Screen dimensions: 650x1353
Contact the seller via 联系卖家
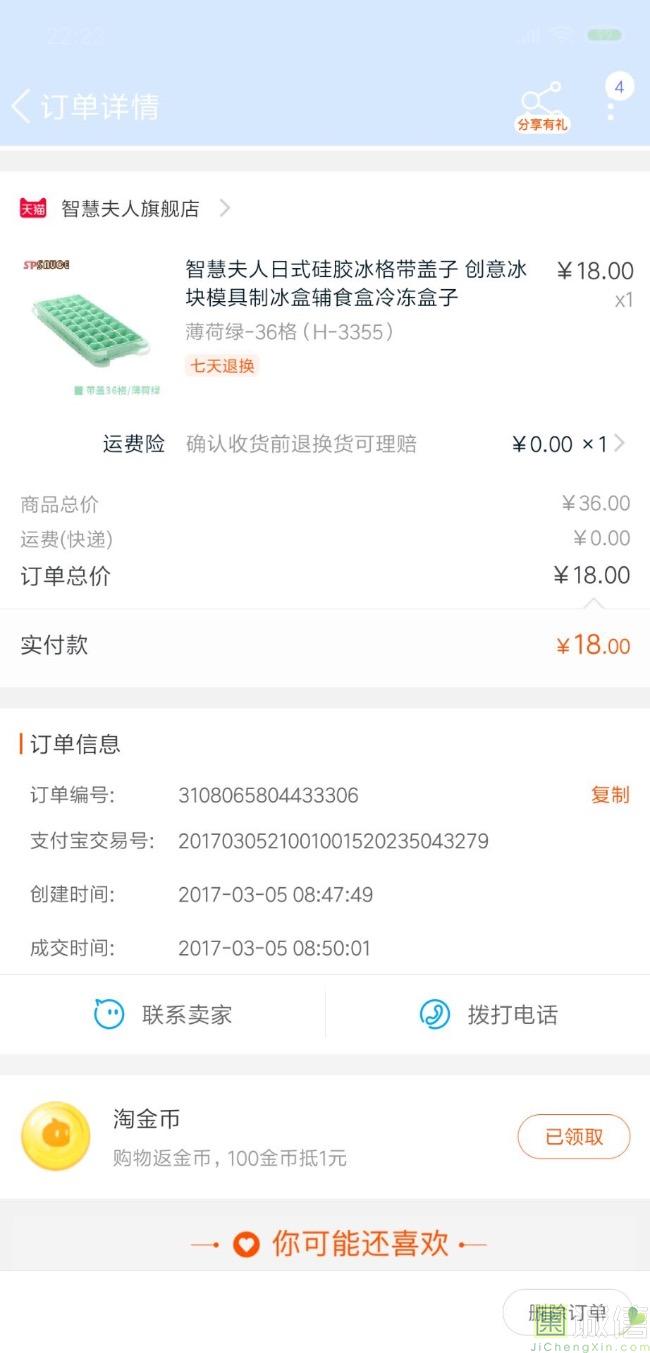click(x=163, y=1015)
